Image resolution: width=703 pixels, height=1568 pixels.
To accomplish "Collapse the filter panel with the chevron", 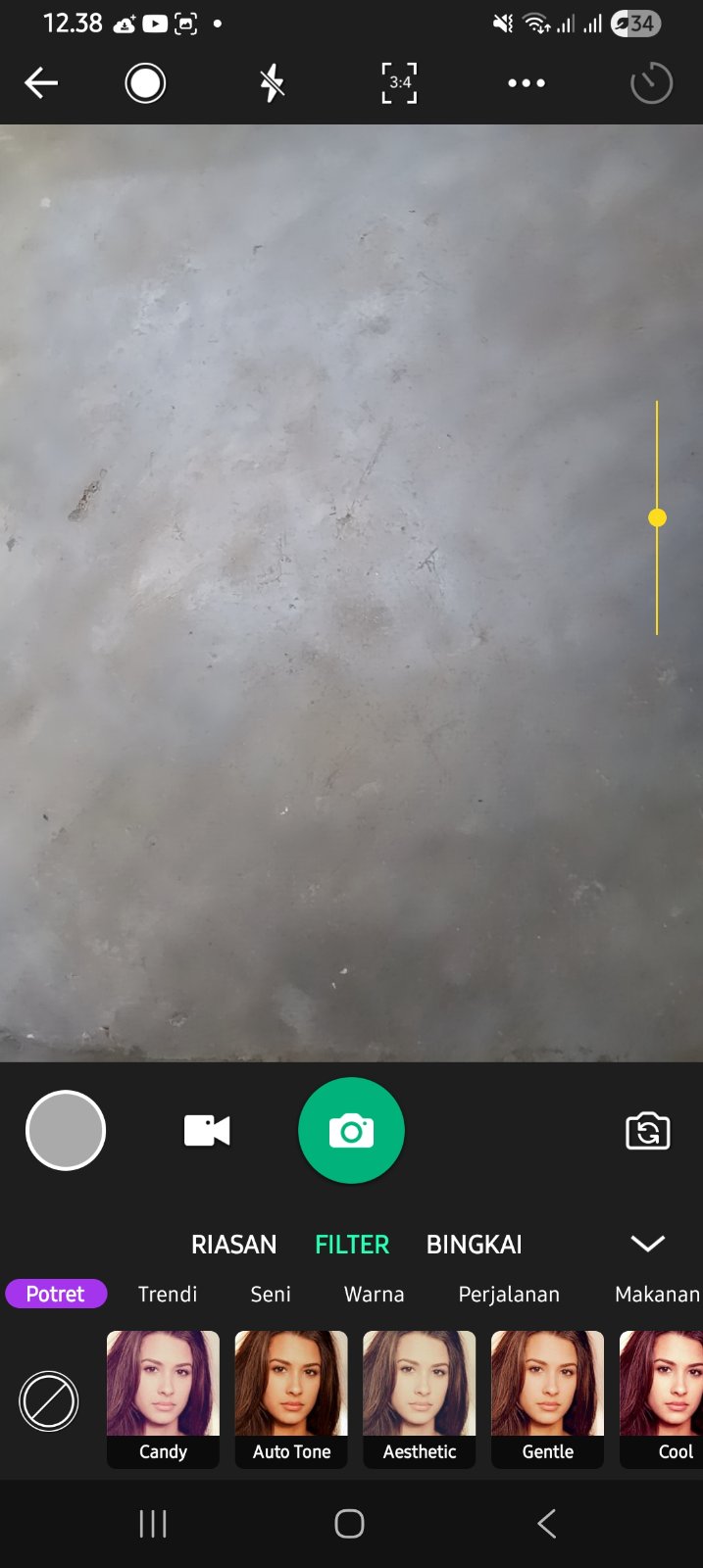I will click(647, 1244).
